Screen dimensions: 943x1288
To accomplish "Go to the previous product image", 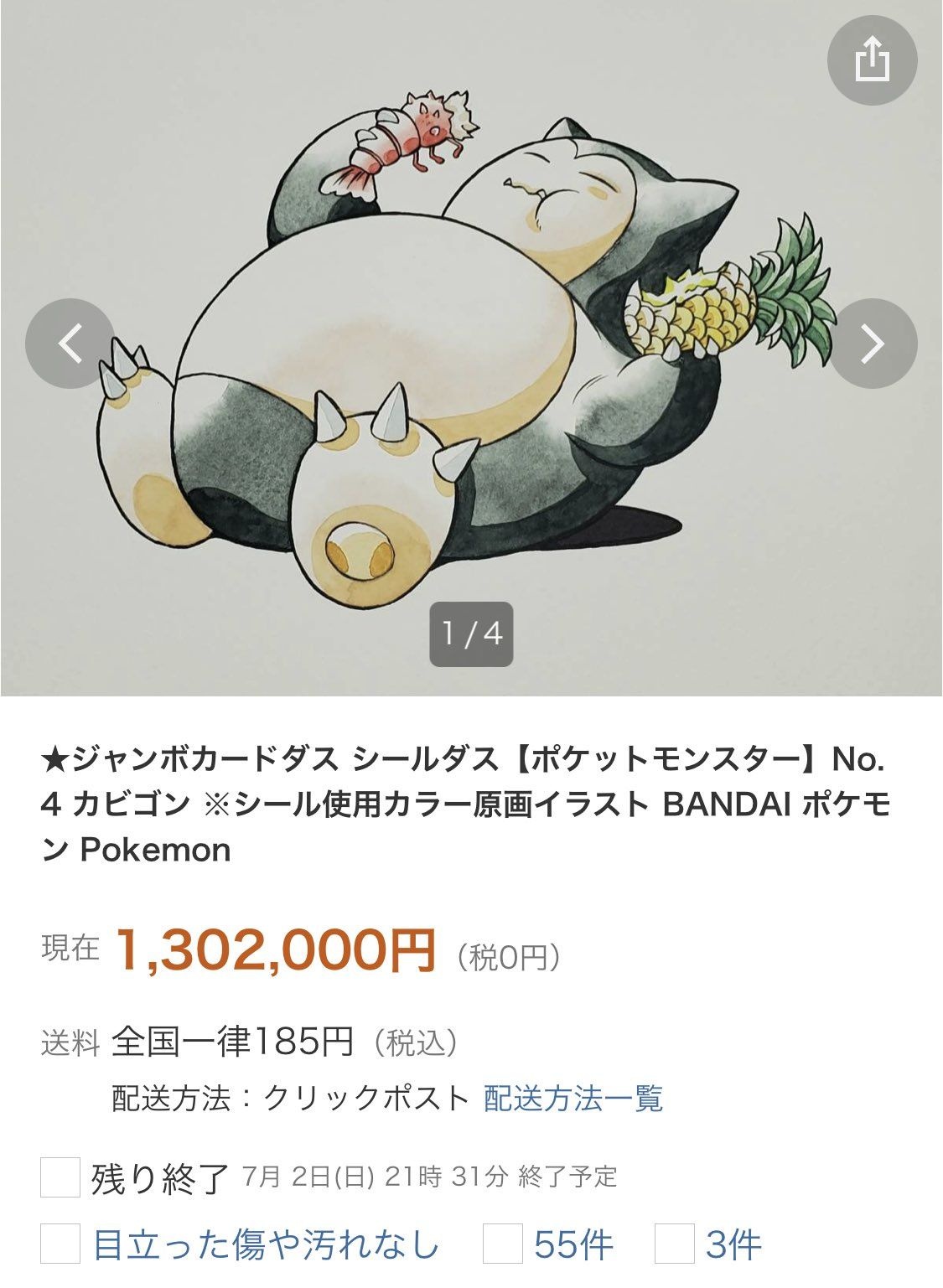I will pos(70,344).
